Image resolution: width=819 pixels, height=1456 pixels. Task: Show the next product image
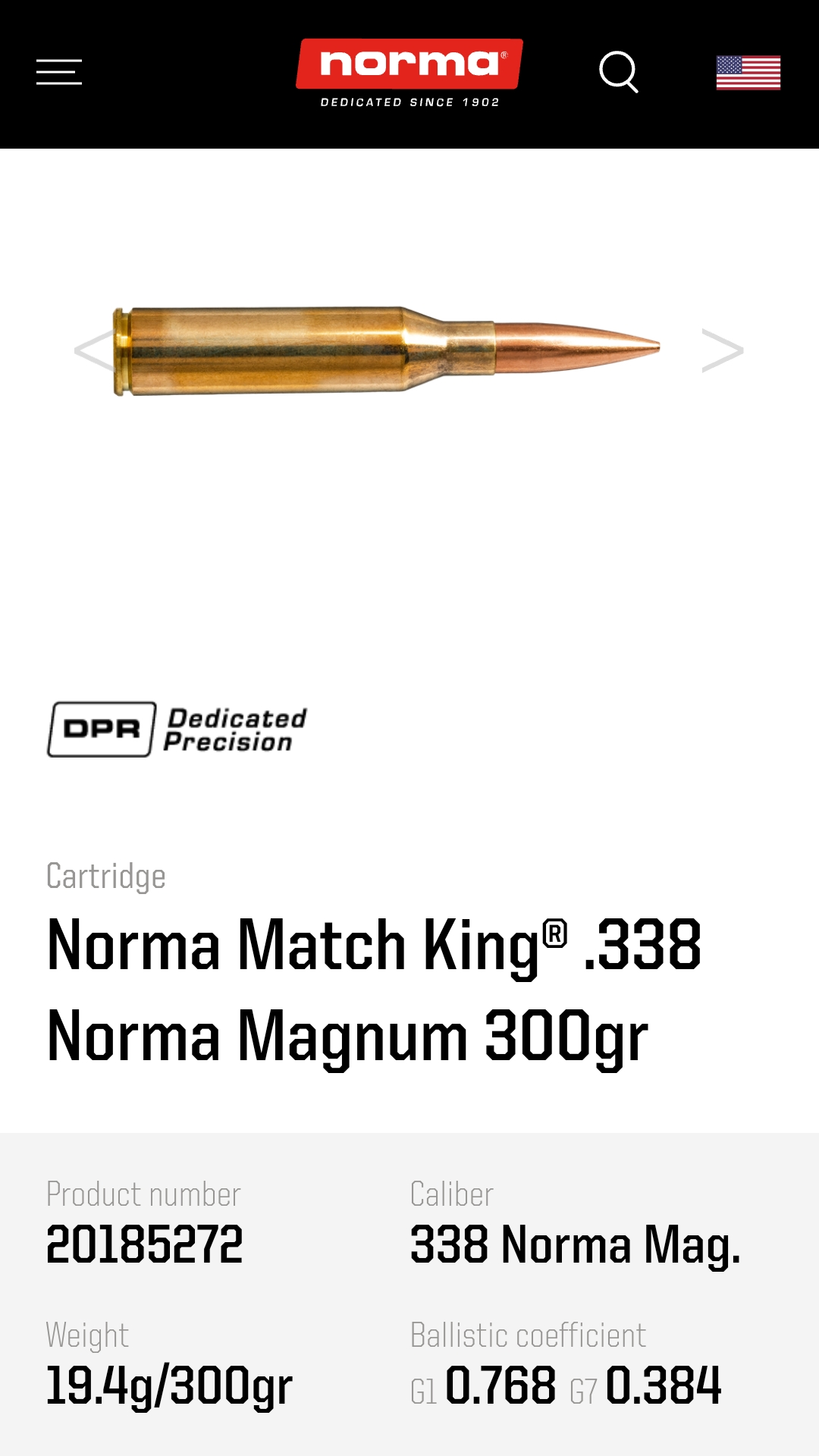(x=722, y=350)
